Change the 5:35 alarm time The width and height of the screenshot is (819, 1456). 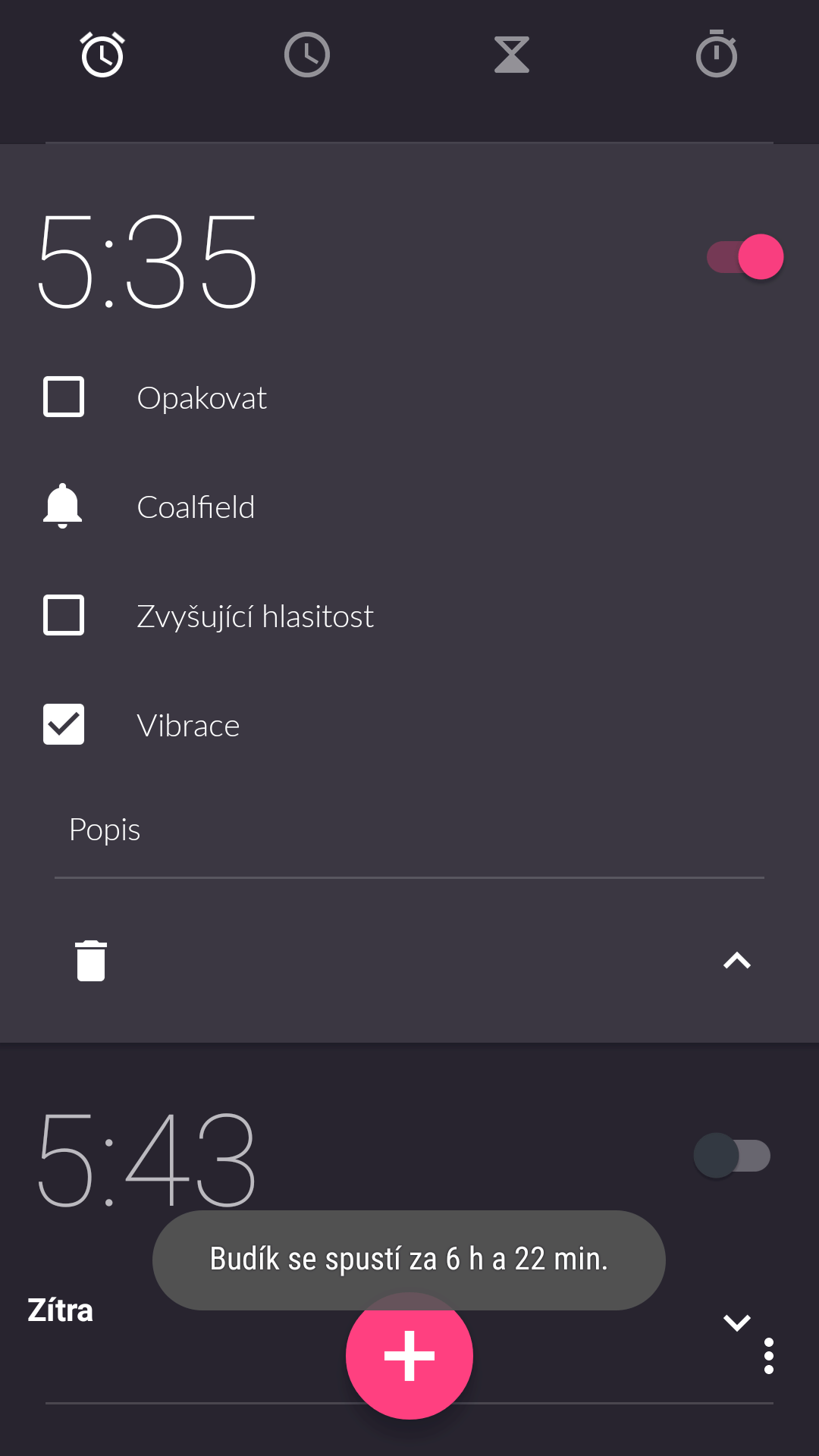tap(148, 262)
